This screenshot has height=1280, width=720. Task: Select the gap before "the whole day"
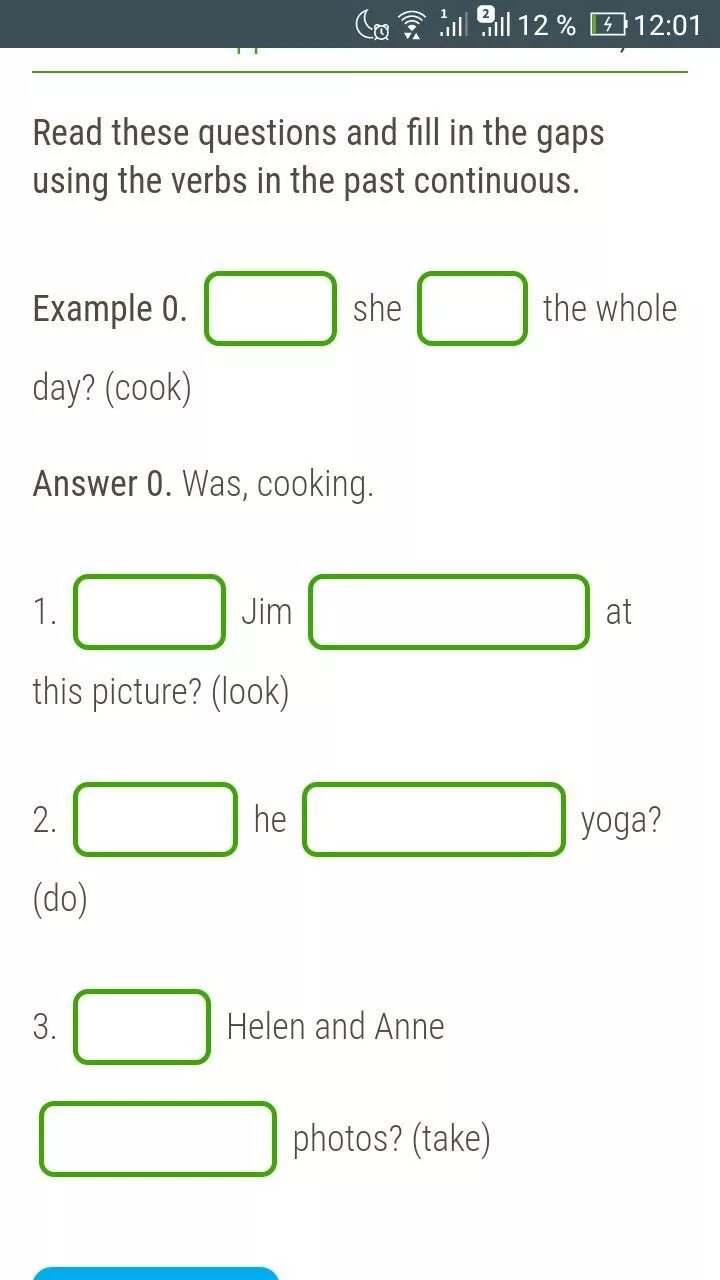(x=472, y=308)
